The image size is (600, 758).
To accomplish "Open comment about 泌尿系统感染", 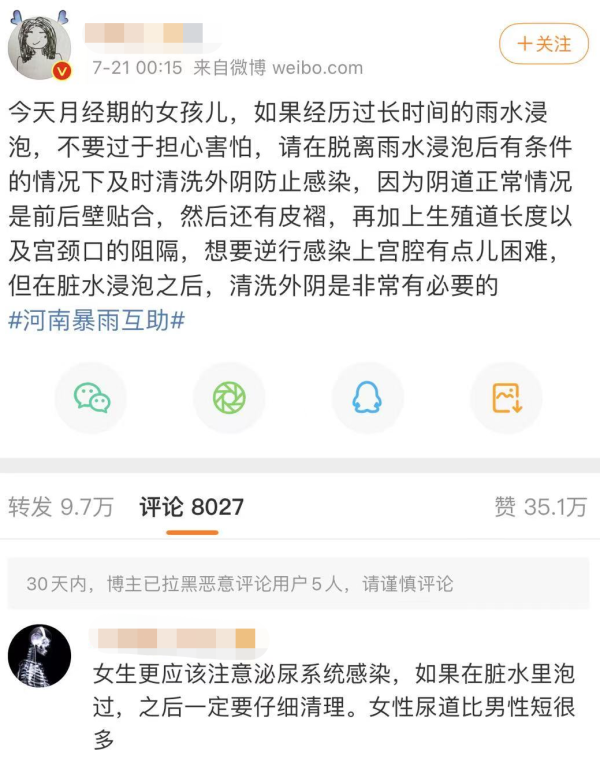I will (x=334, y=706).
